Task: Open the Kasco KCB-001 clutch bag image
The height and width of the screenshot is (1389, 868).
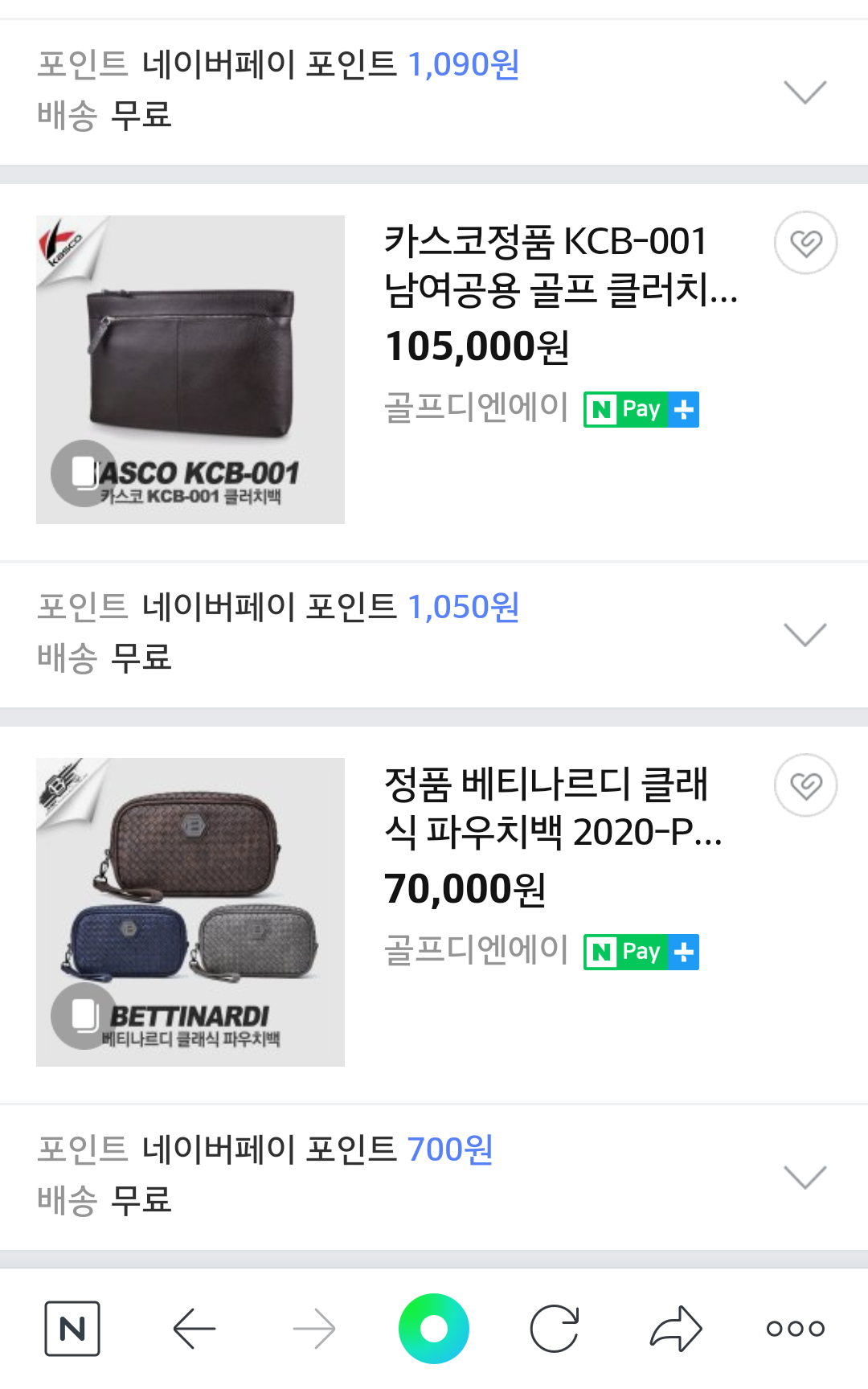Action: [190, 370]
